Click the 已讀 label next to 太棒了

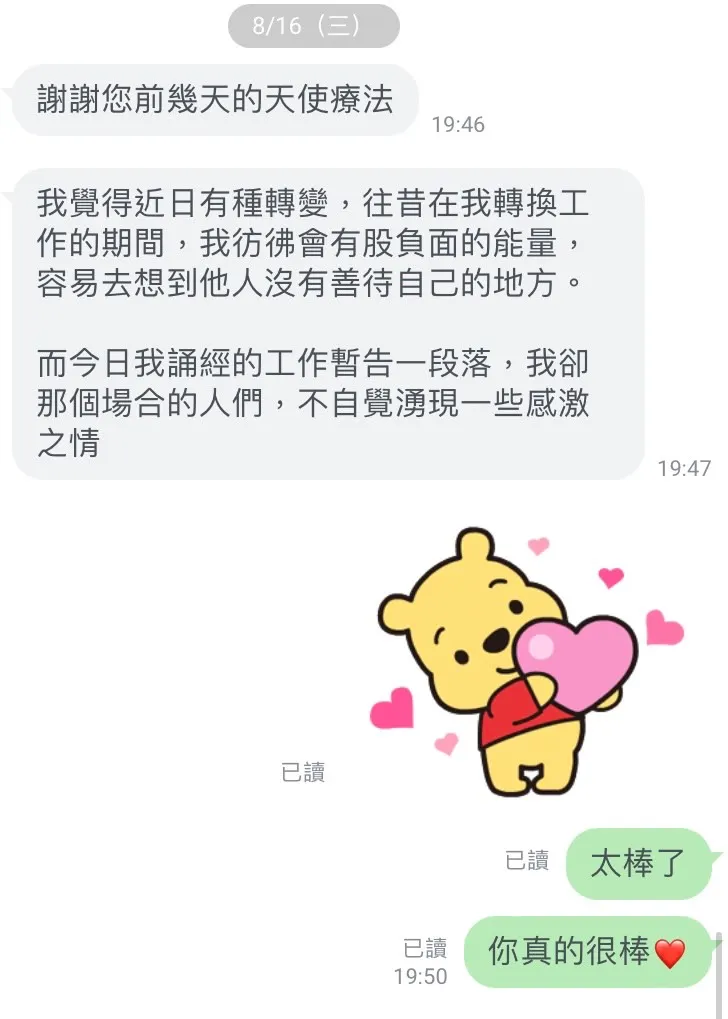(x=526, y=858)
